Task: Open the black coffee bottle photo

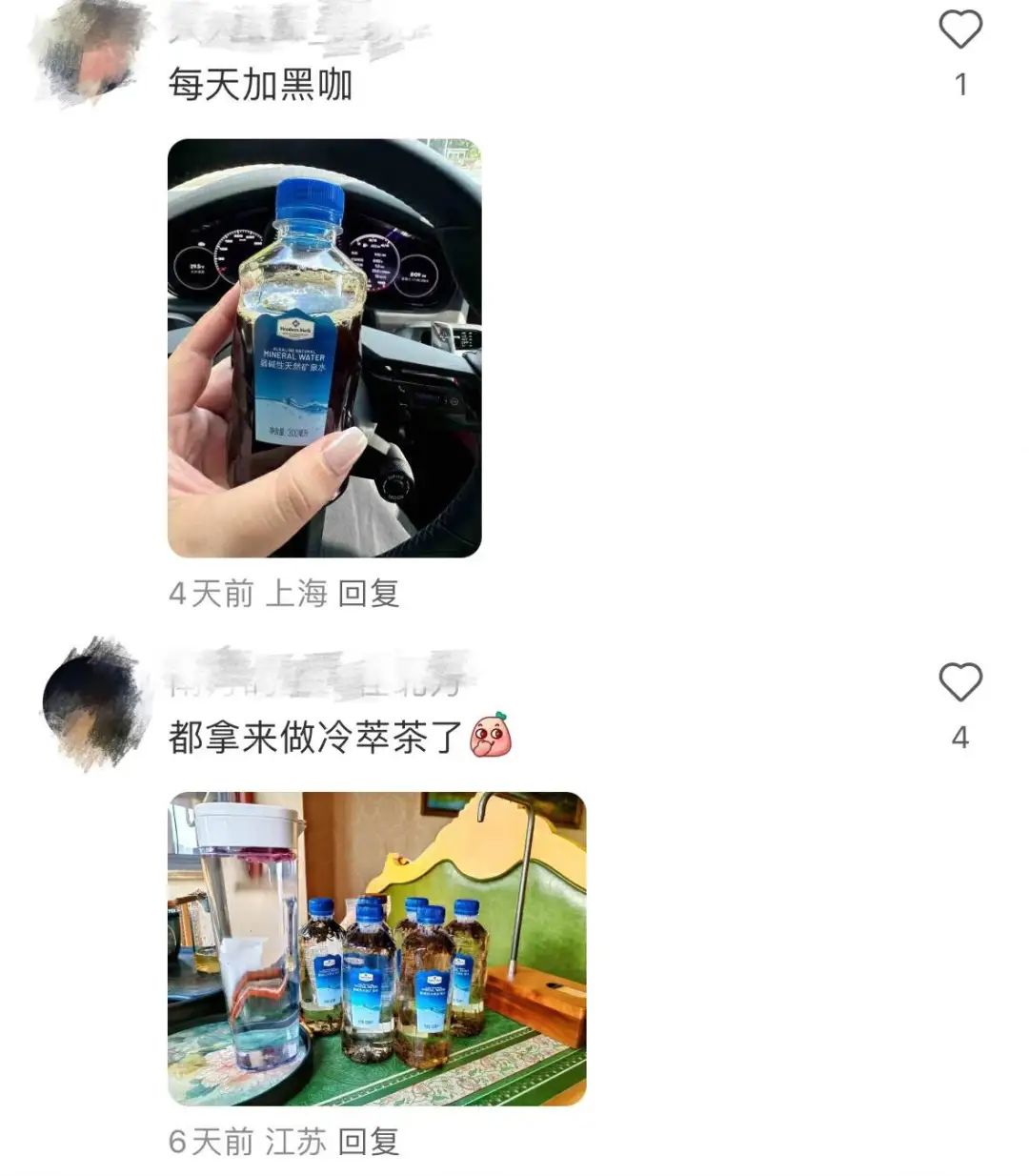Action: (324, 348)
